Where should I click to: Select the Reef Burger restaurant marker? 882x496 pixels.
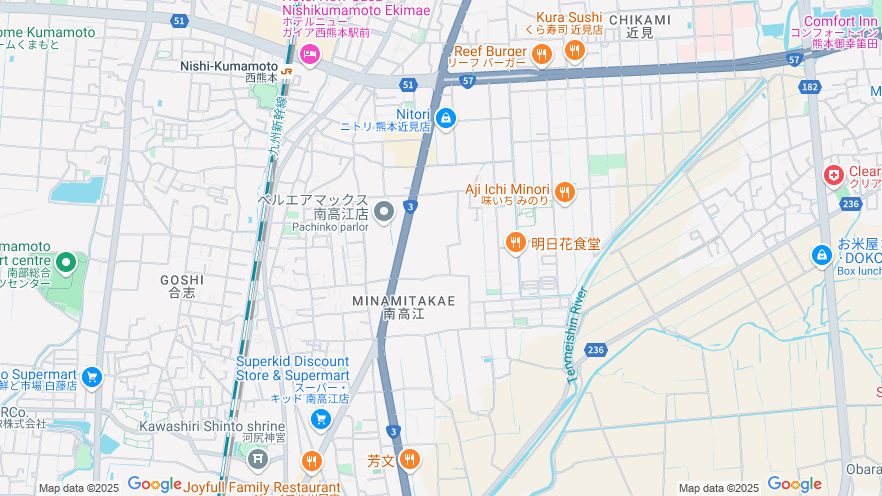point(542,56)
